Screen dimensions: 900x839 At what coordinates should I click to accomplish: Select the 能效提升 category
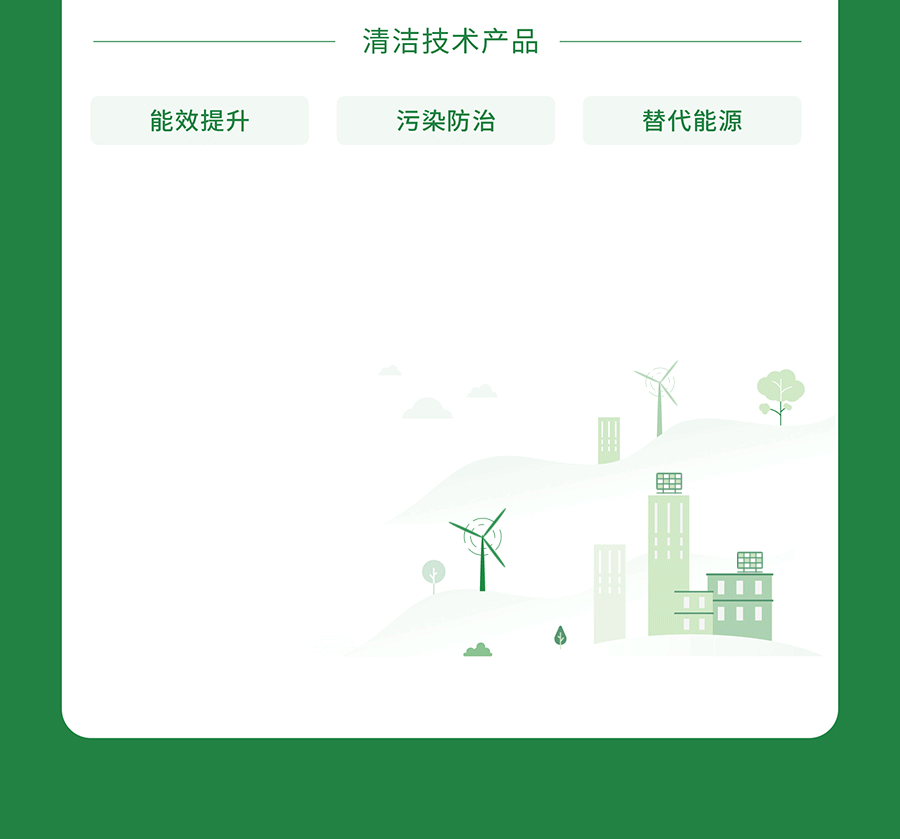[200, 121]
